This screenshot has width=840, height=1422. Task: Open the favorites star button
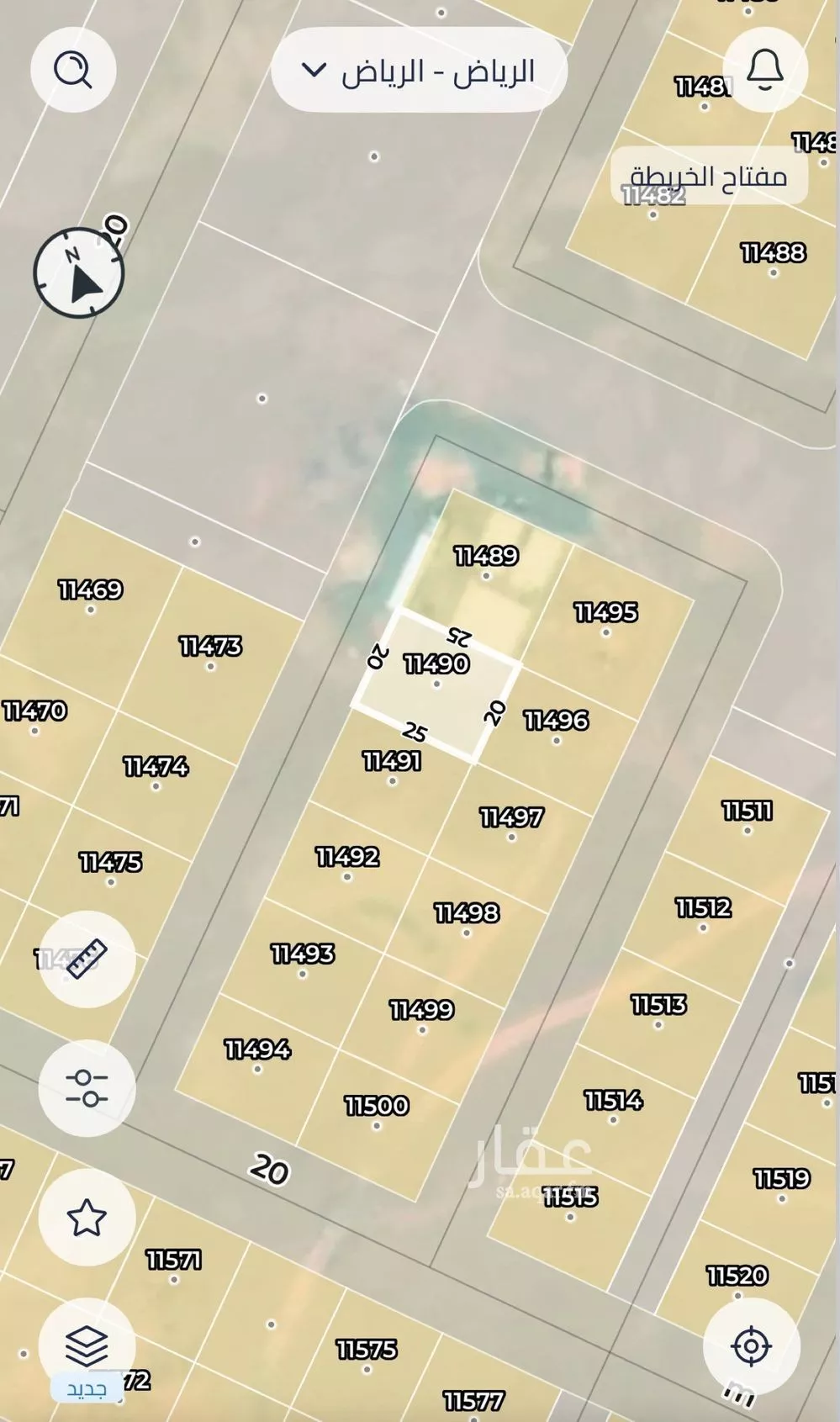coord(87,1217)
